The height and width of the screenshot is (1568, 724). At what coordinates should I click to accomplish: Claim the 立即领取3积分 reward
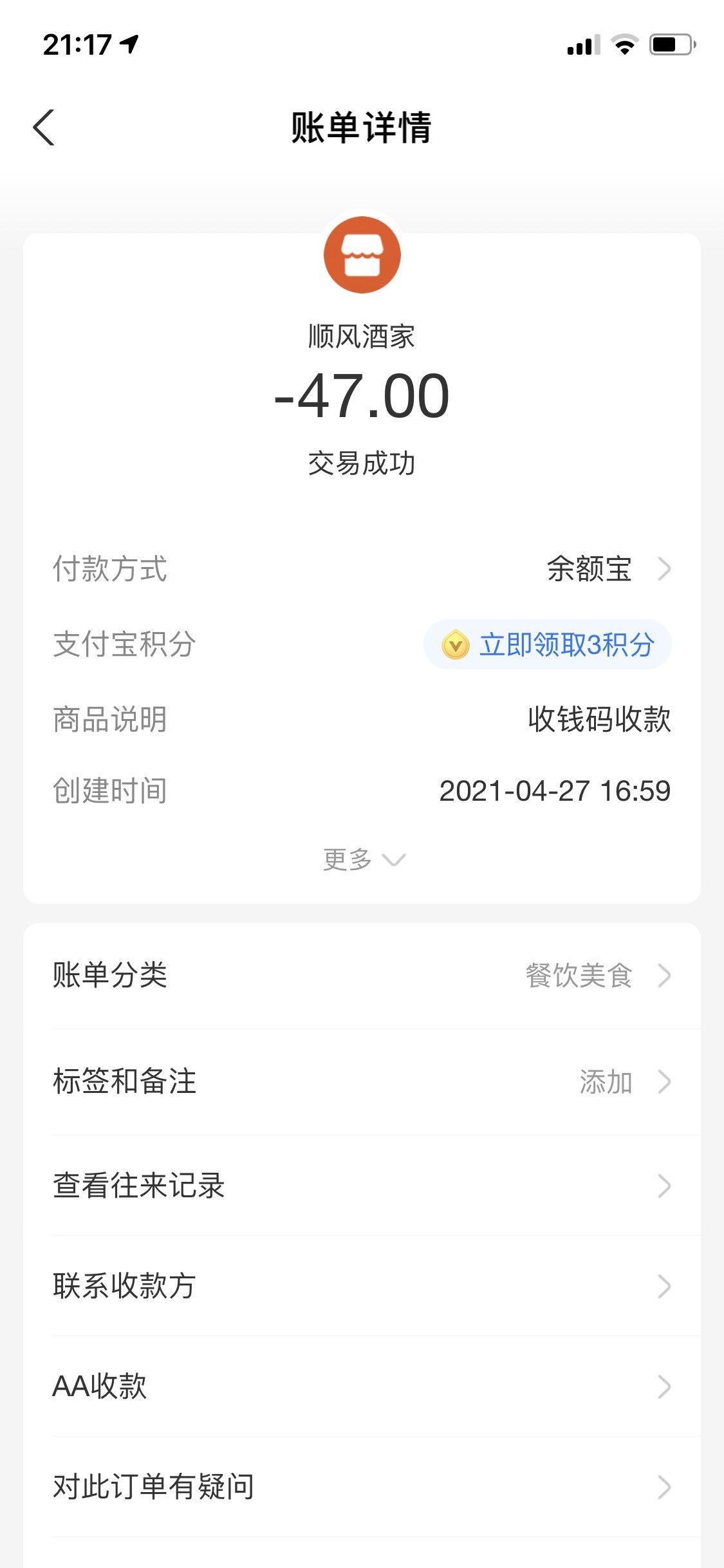coord(547,644)
